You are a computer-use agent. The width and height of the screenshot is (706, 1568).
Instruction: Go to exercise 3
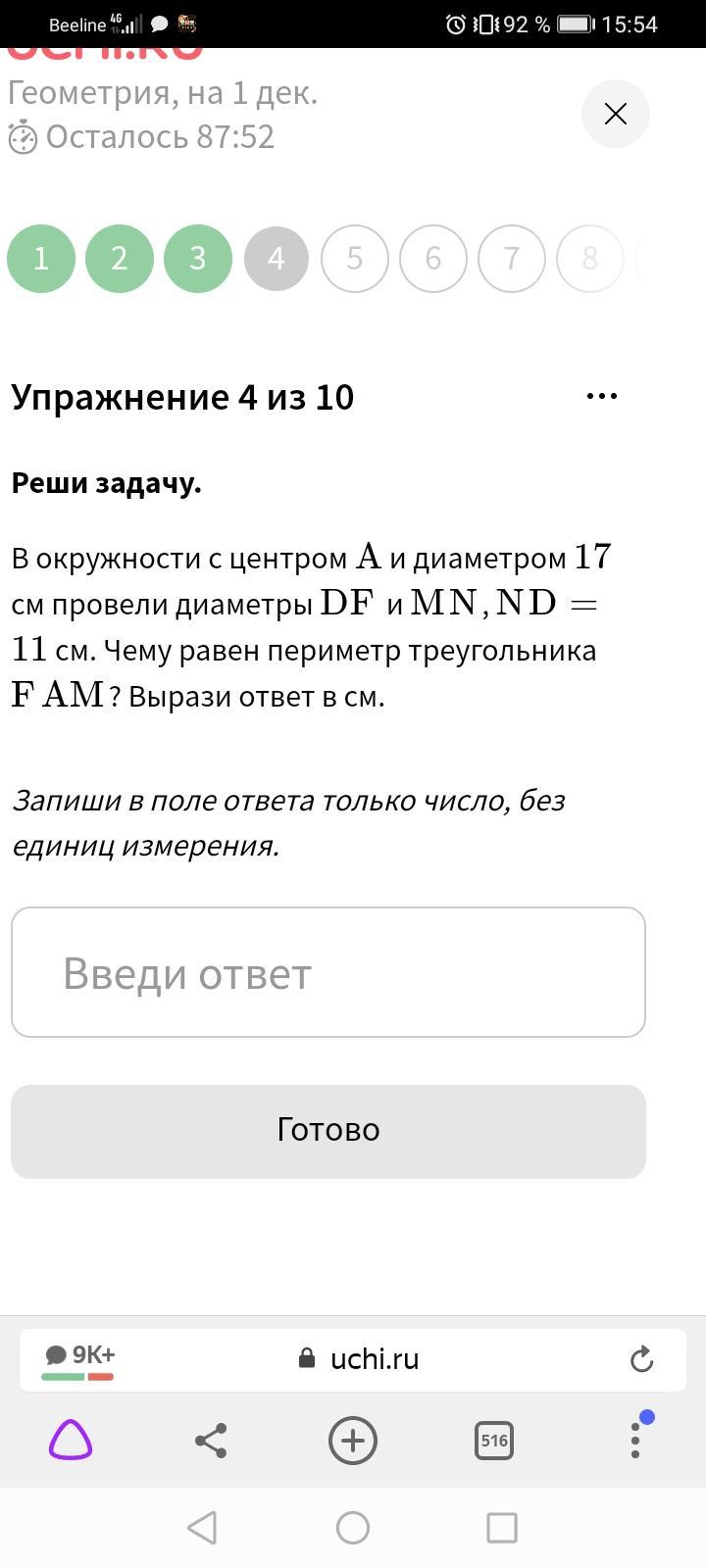tap(198, 259)
